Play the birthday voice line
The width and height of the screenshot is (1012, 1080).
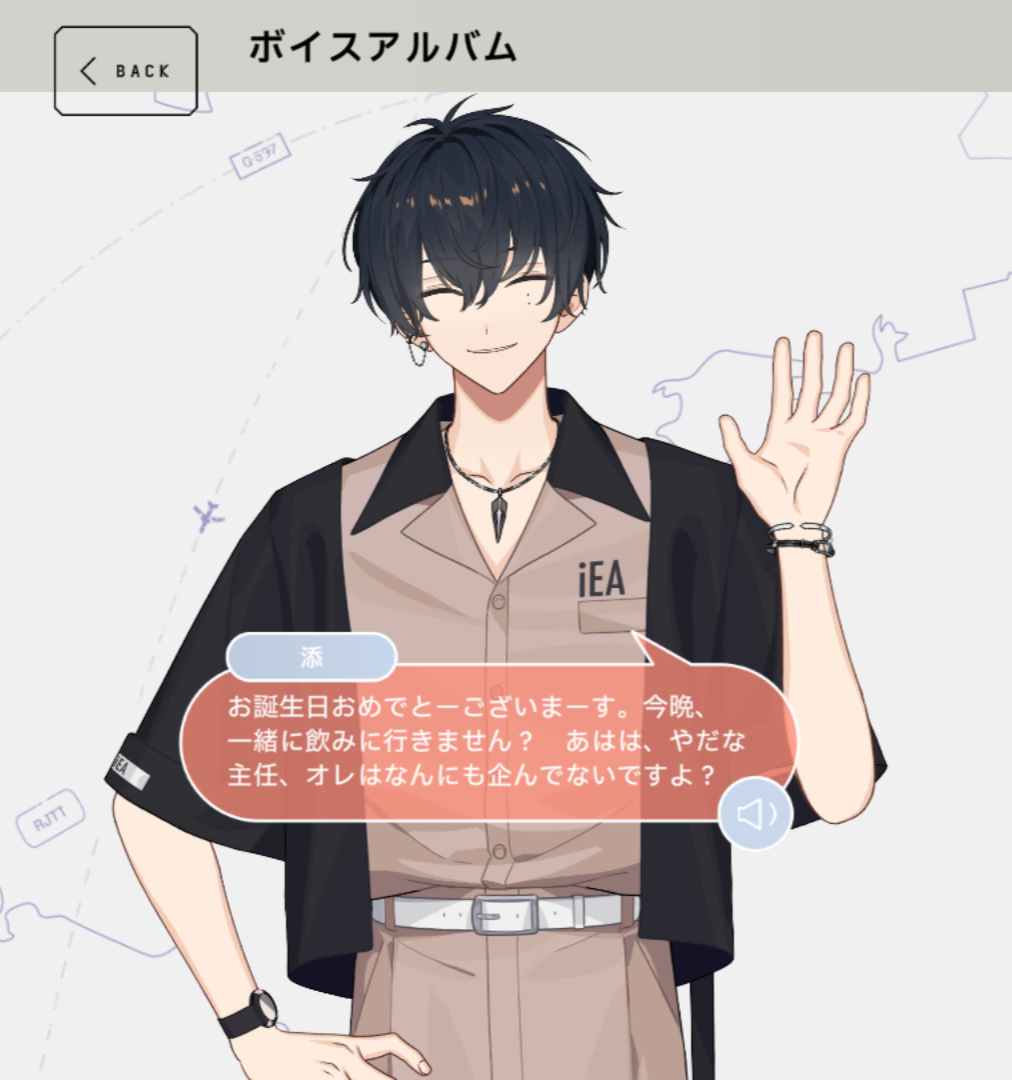pos(755,815)
